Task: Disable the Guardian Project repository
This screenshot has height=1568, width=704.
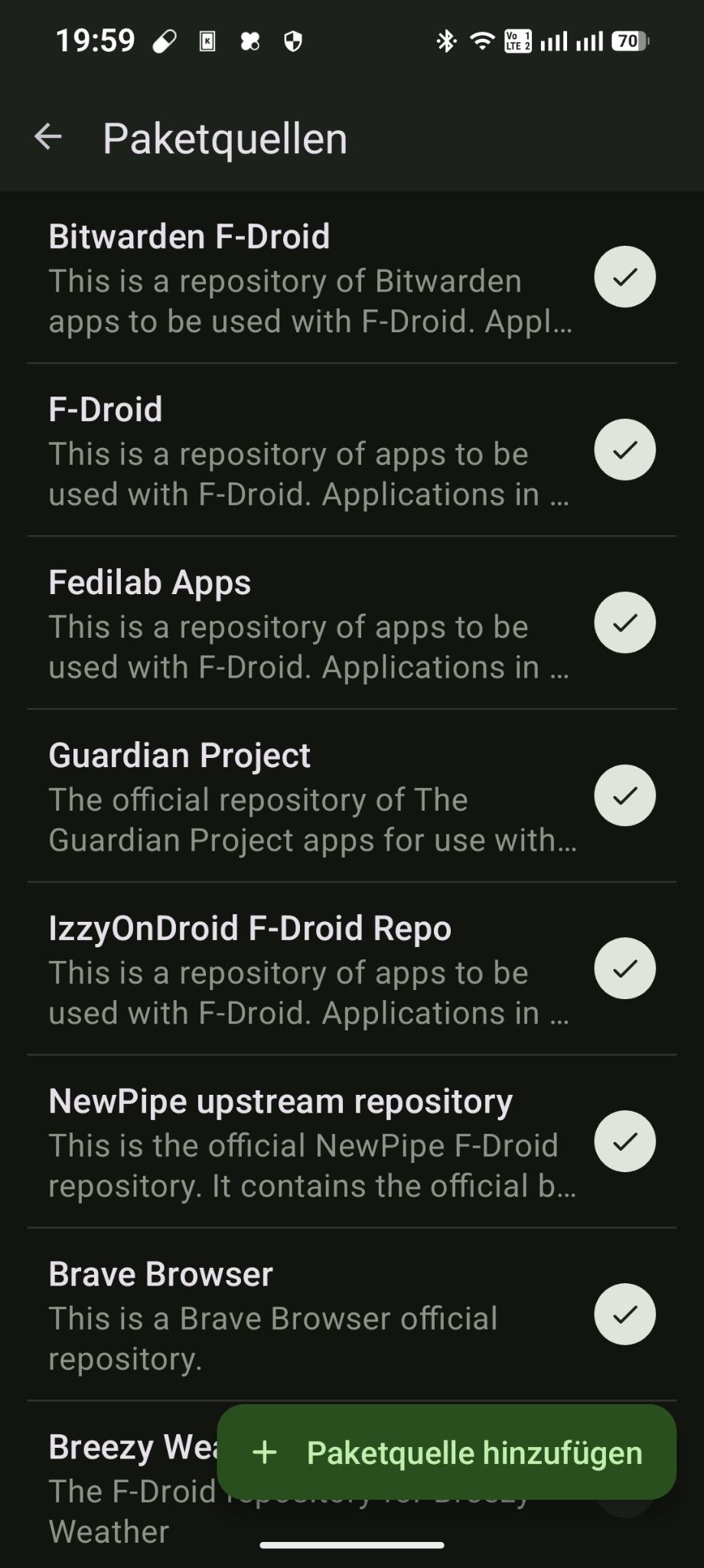Action: (x=625, y=796)
